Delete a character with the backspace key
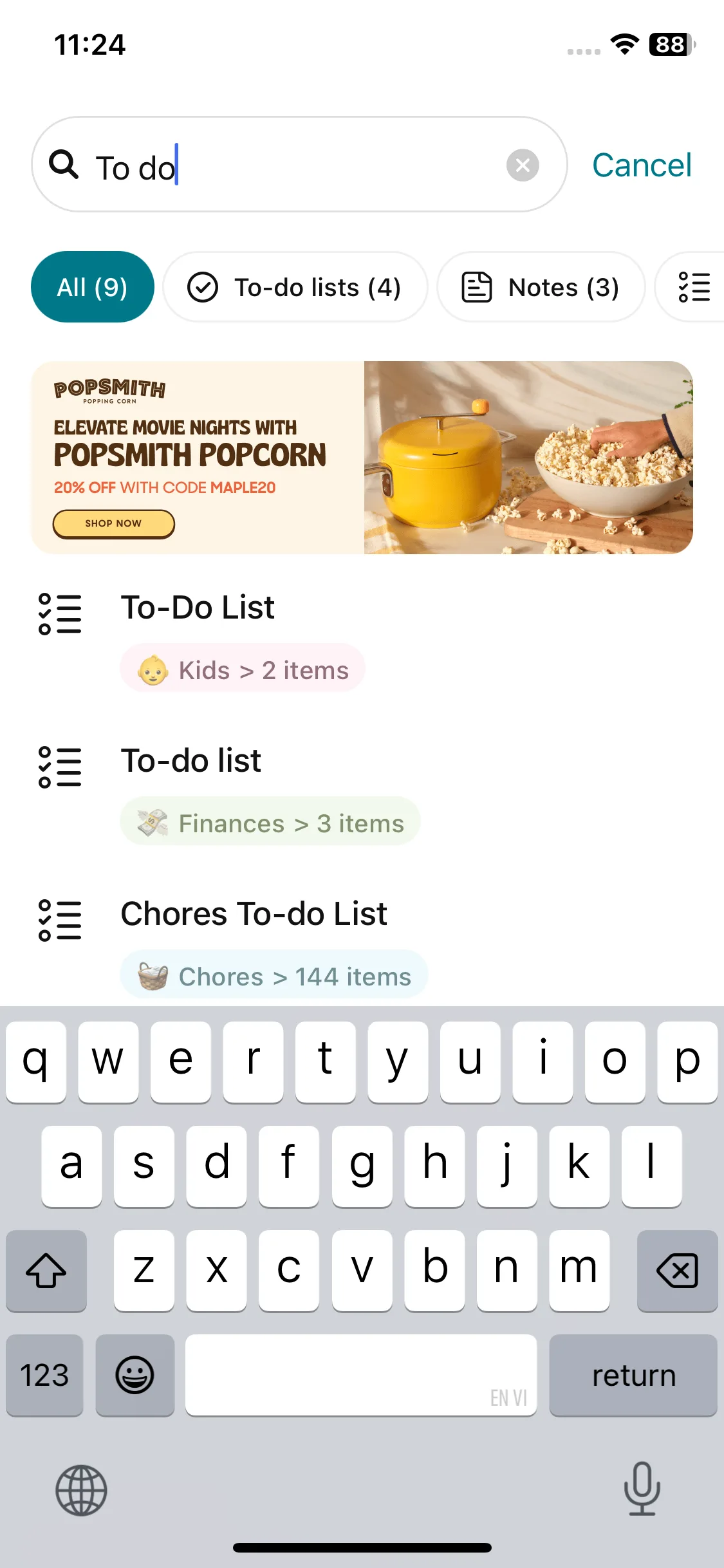 coord(676,1271)
